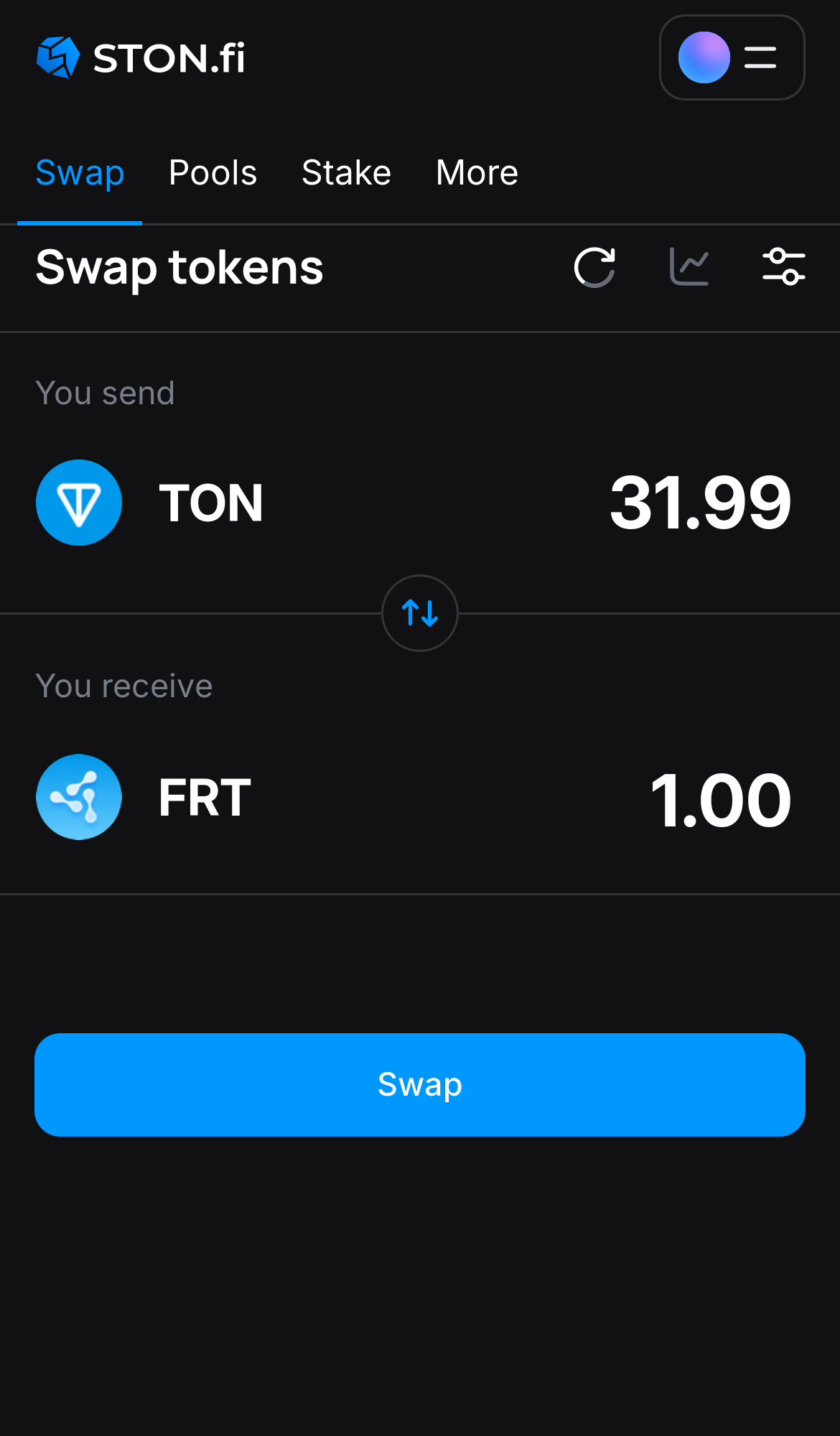Select the Swap tab

point(80,173)
